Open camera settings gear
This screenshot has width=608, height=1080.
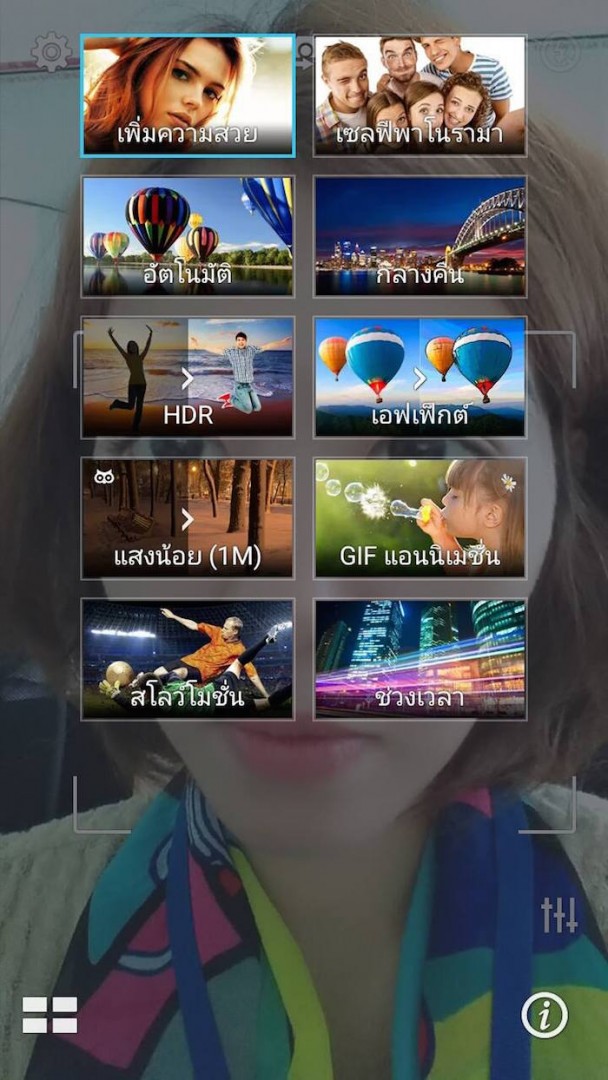[50, 52]
